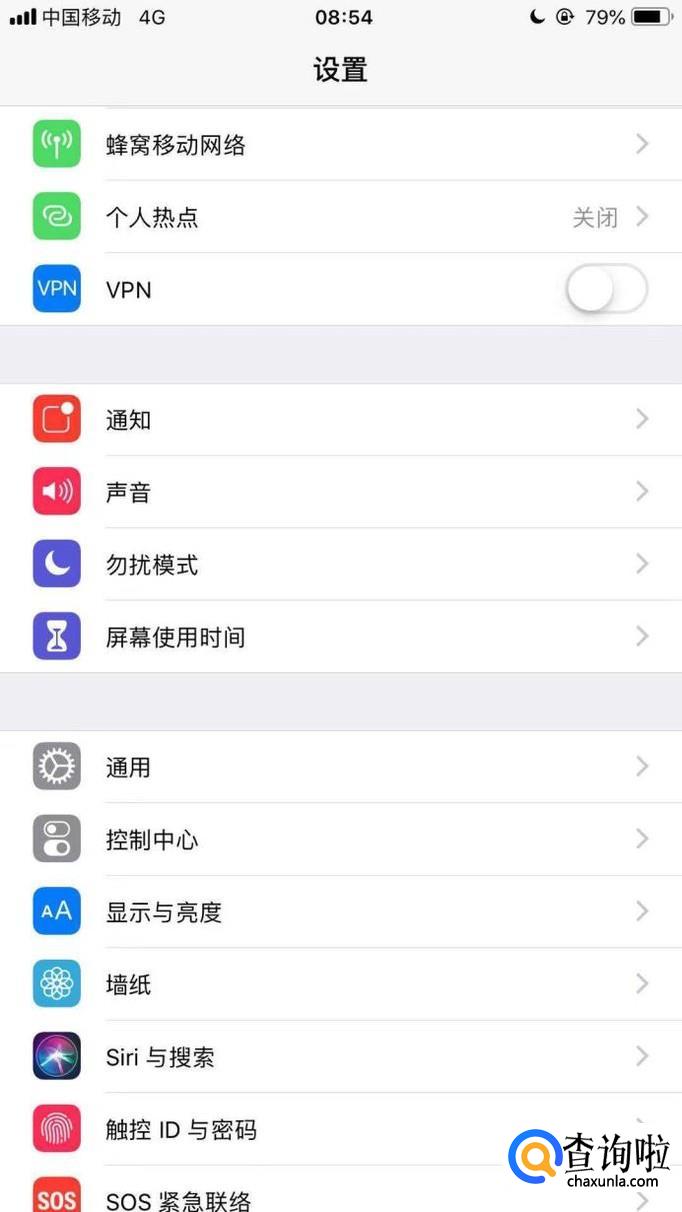Open 墙纸 settings

click(x=340, y=985)
